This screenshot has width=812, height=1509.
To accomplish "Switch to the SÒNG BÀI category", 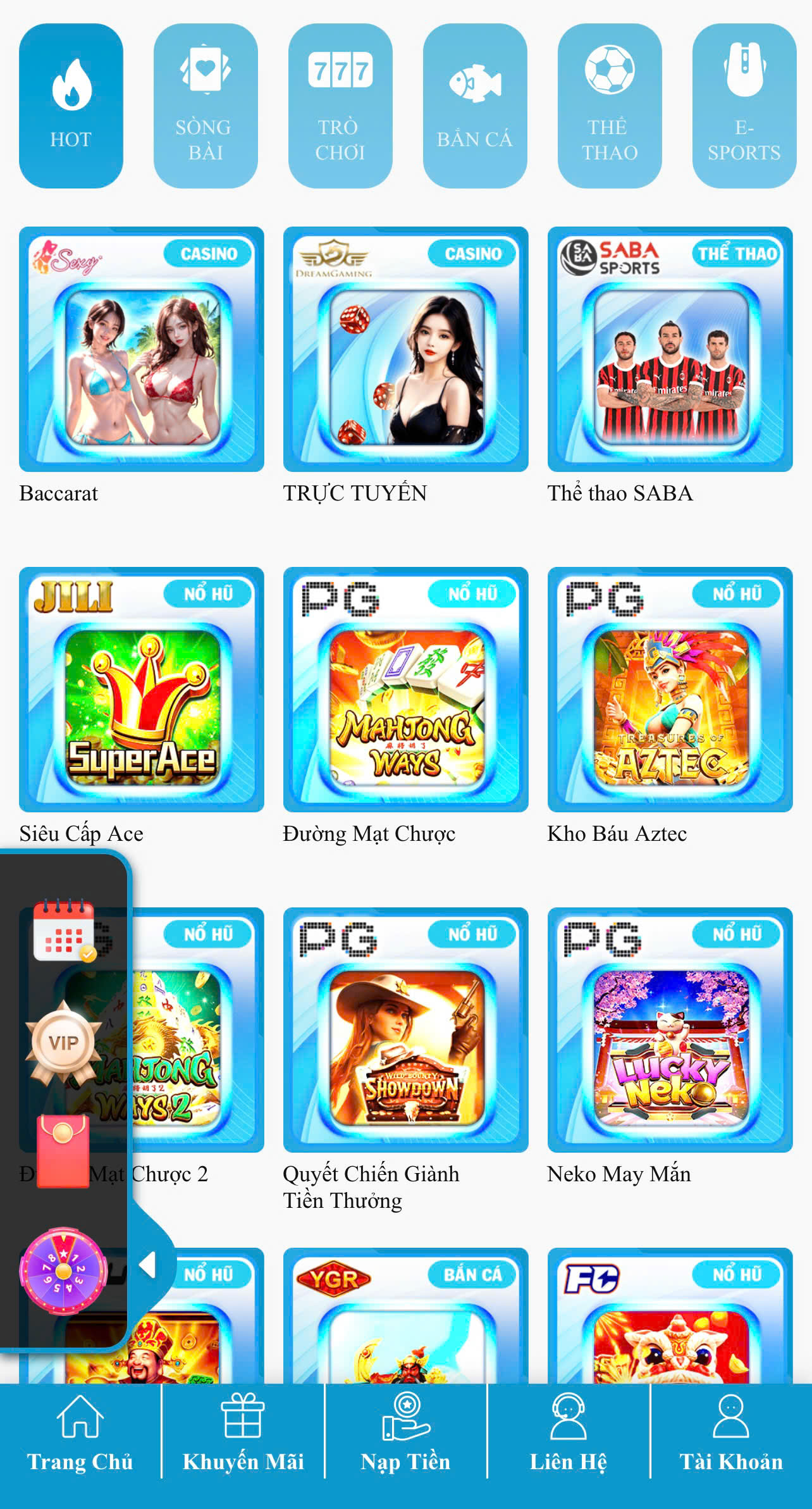I will point(205,106).
